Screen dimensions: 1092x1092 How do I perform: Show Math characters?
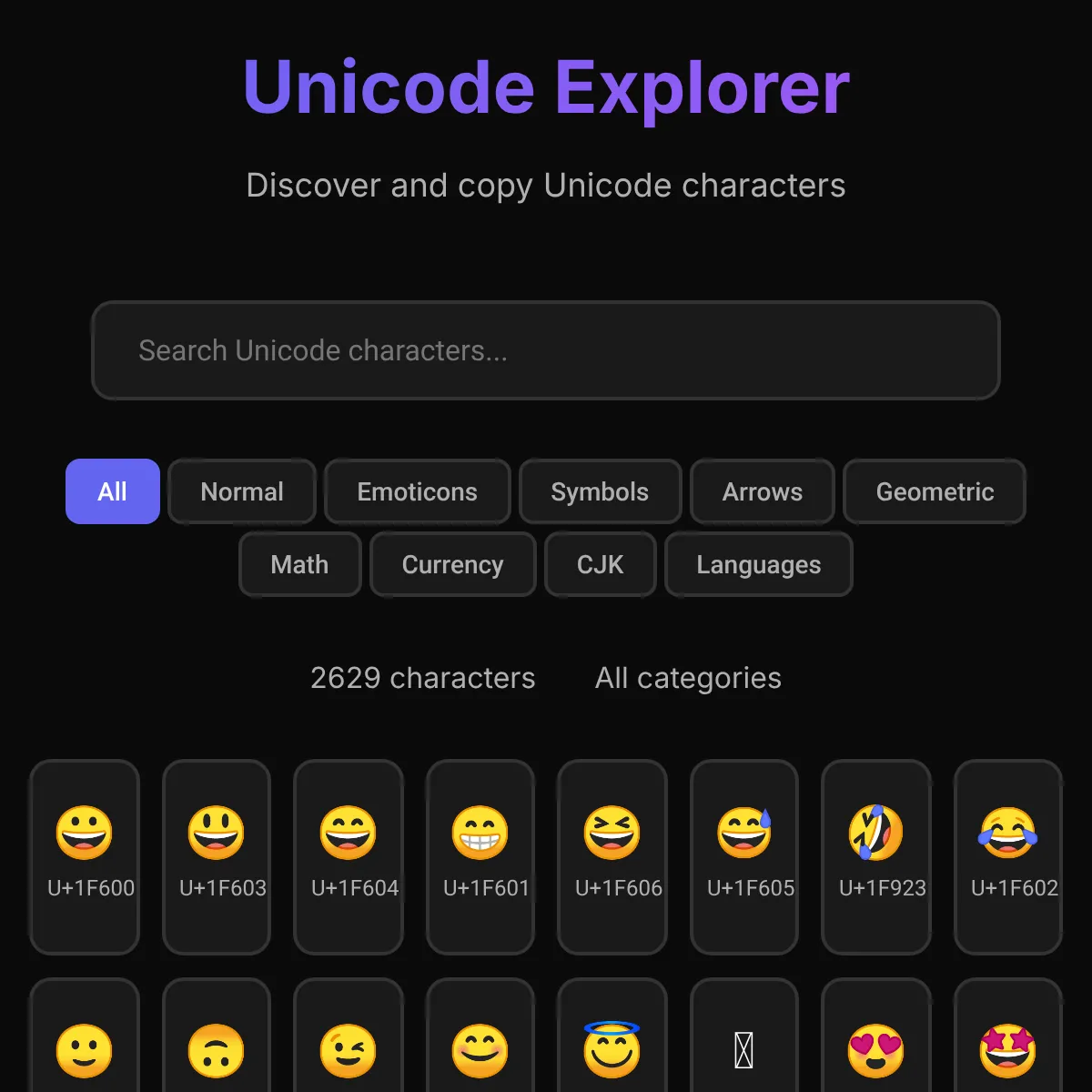[299, 564]
